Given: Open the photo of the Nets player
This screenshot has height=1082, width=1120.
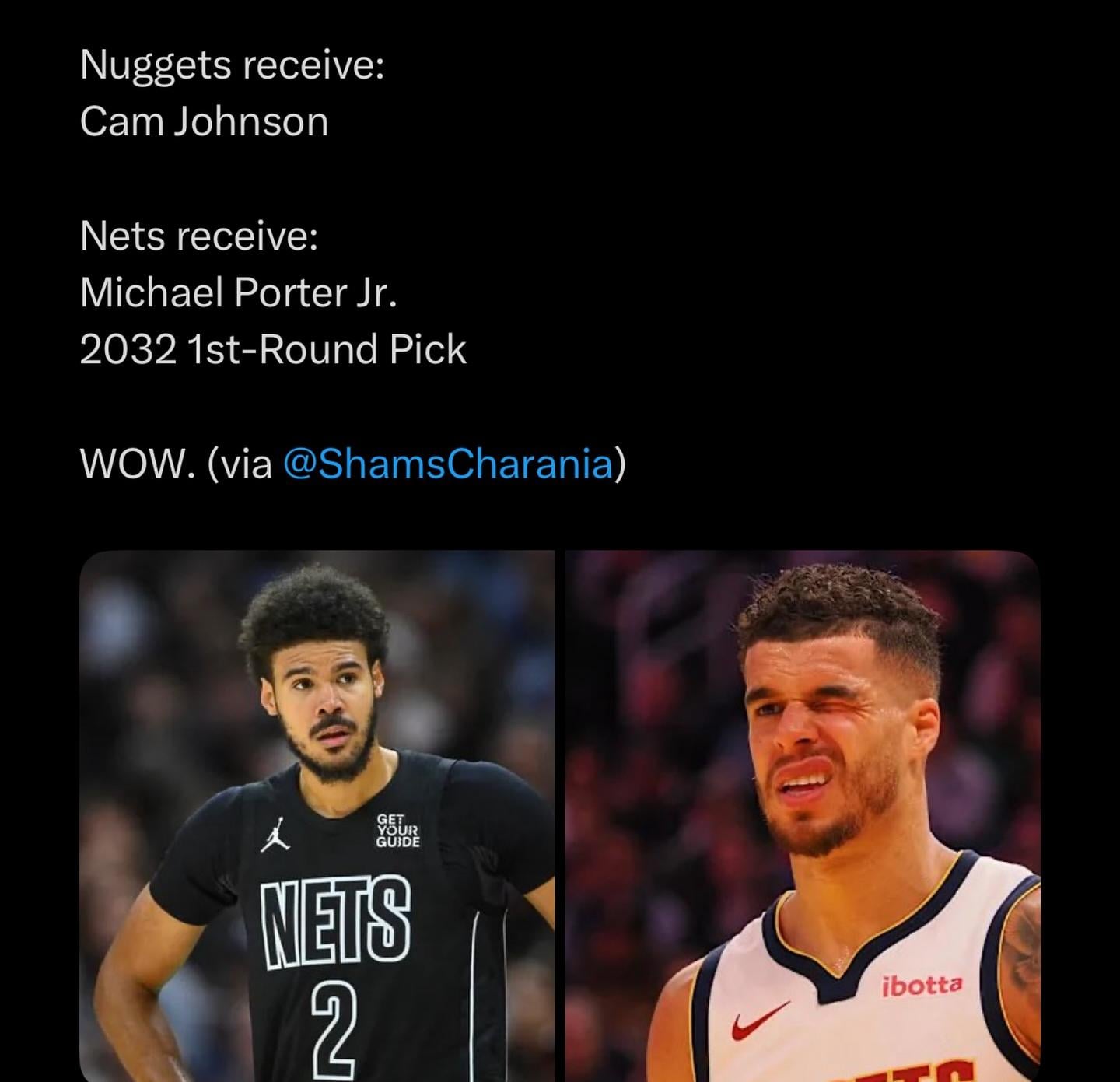Looking at the screenshot, I should point(317,815).
